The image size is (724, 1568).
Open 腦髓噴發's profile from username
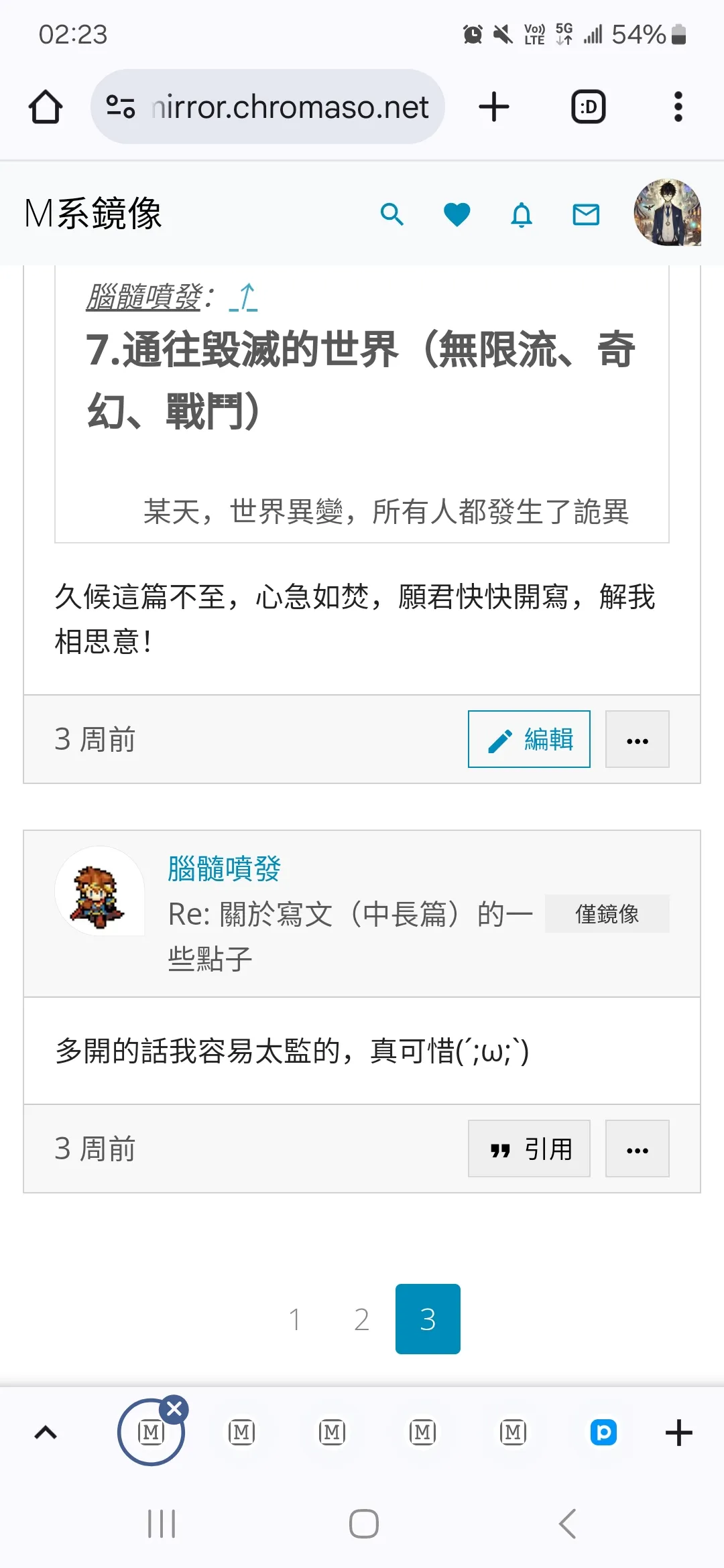[224, 868]
